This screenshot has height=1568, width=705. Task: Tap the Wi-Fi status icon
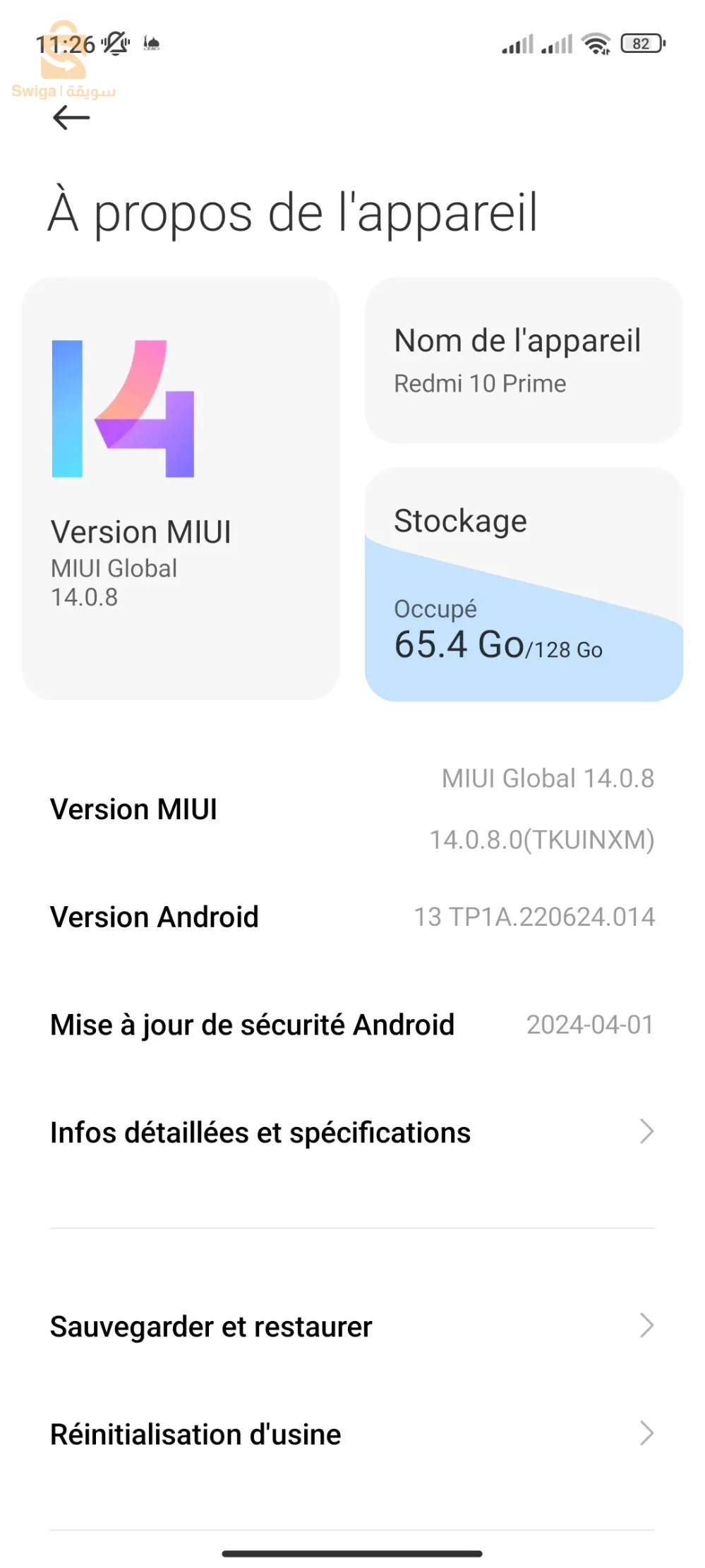click(x=595, y=44)
